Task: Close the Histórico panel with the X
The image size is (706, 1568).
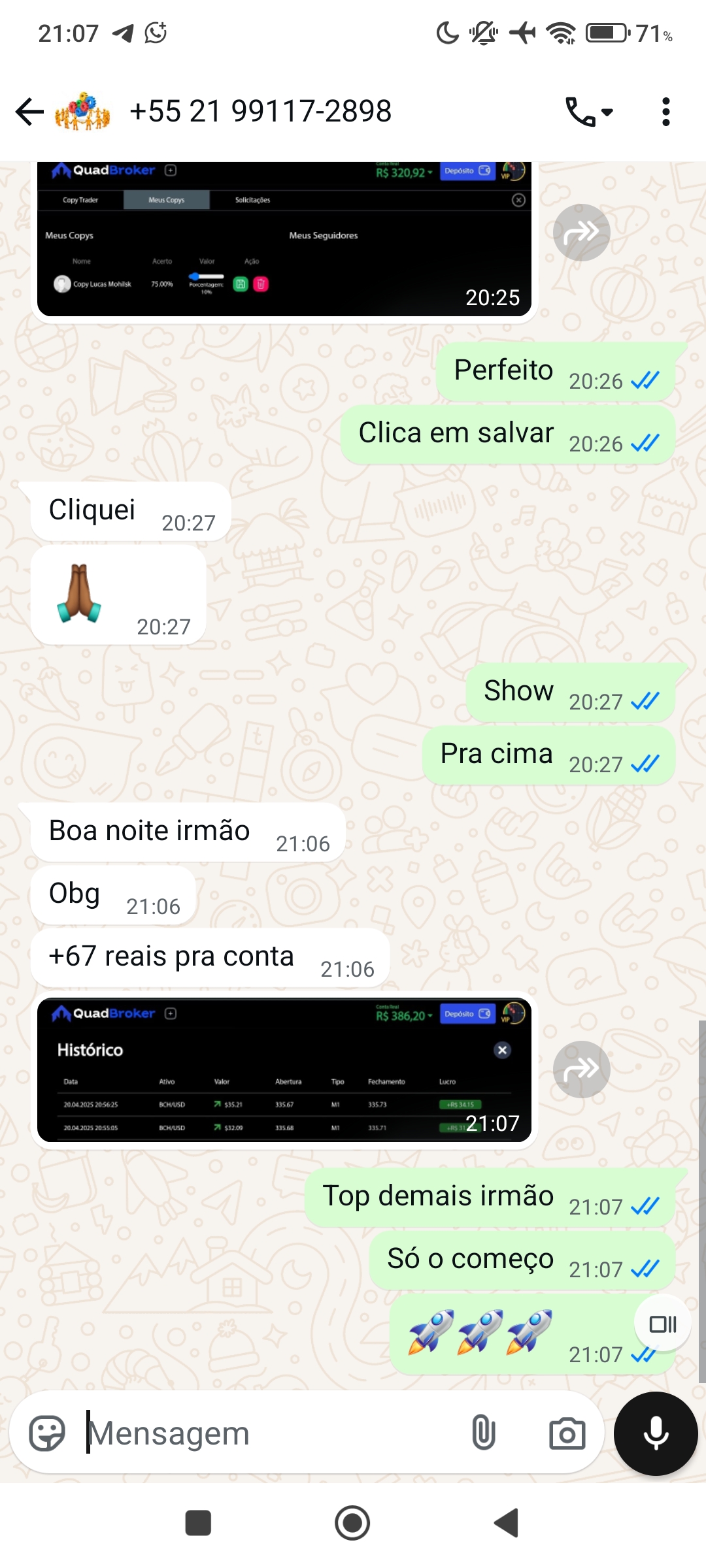Action: click(502, 1051)
